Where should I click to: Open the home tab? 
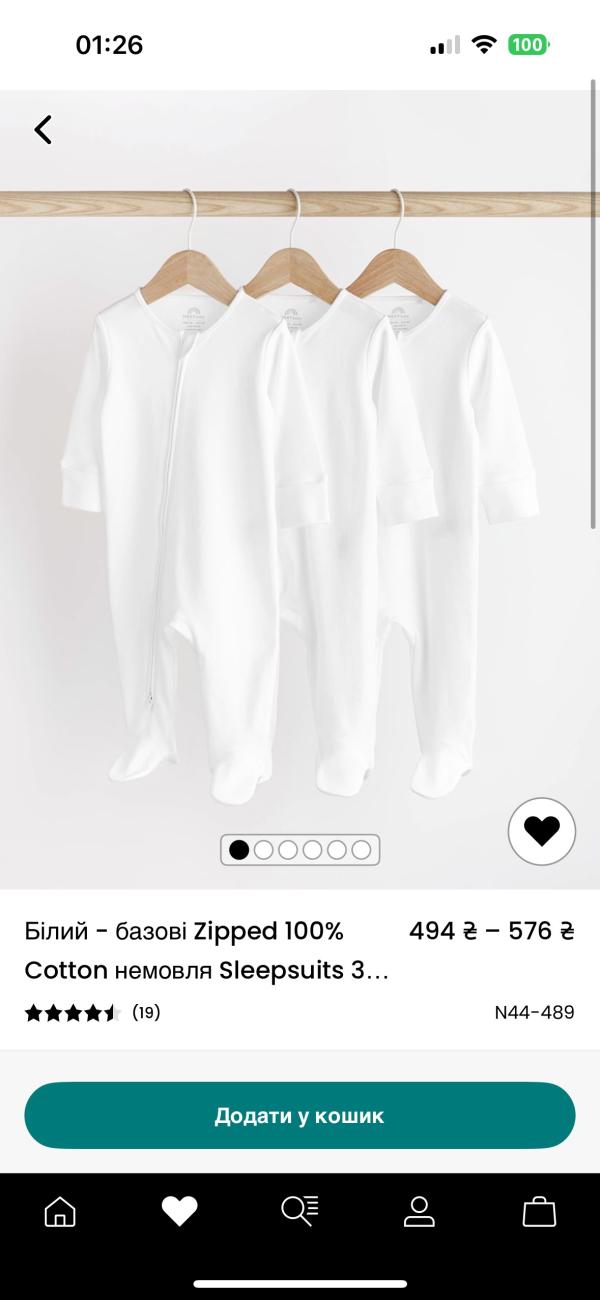(x=60, y=1211)
